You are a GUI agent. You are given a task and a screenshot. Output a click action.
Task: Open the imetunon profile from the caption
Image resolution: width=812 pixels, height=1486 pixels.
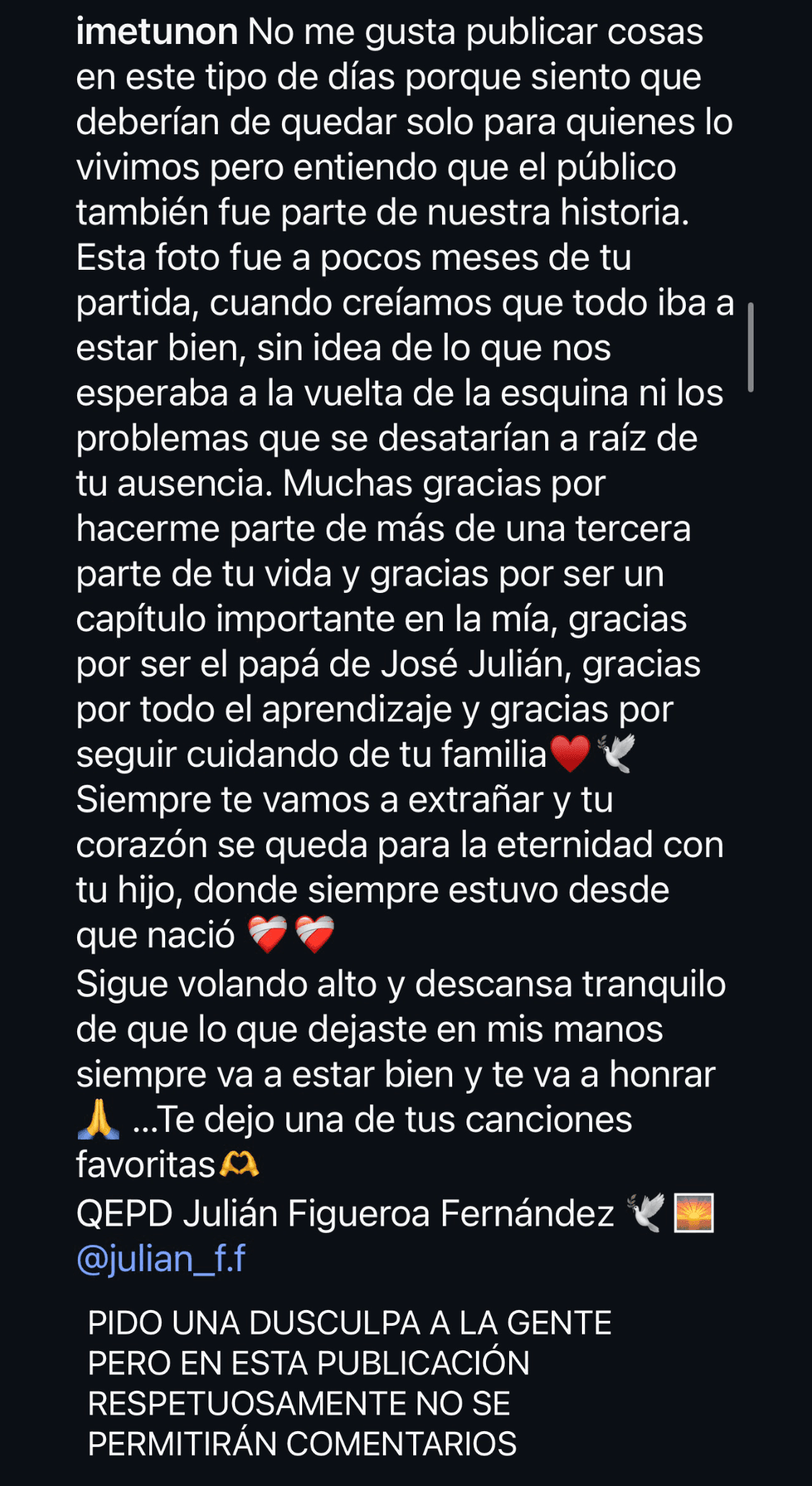[156, 32]
